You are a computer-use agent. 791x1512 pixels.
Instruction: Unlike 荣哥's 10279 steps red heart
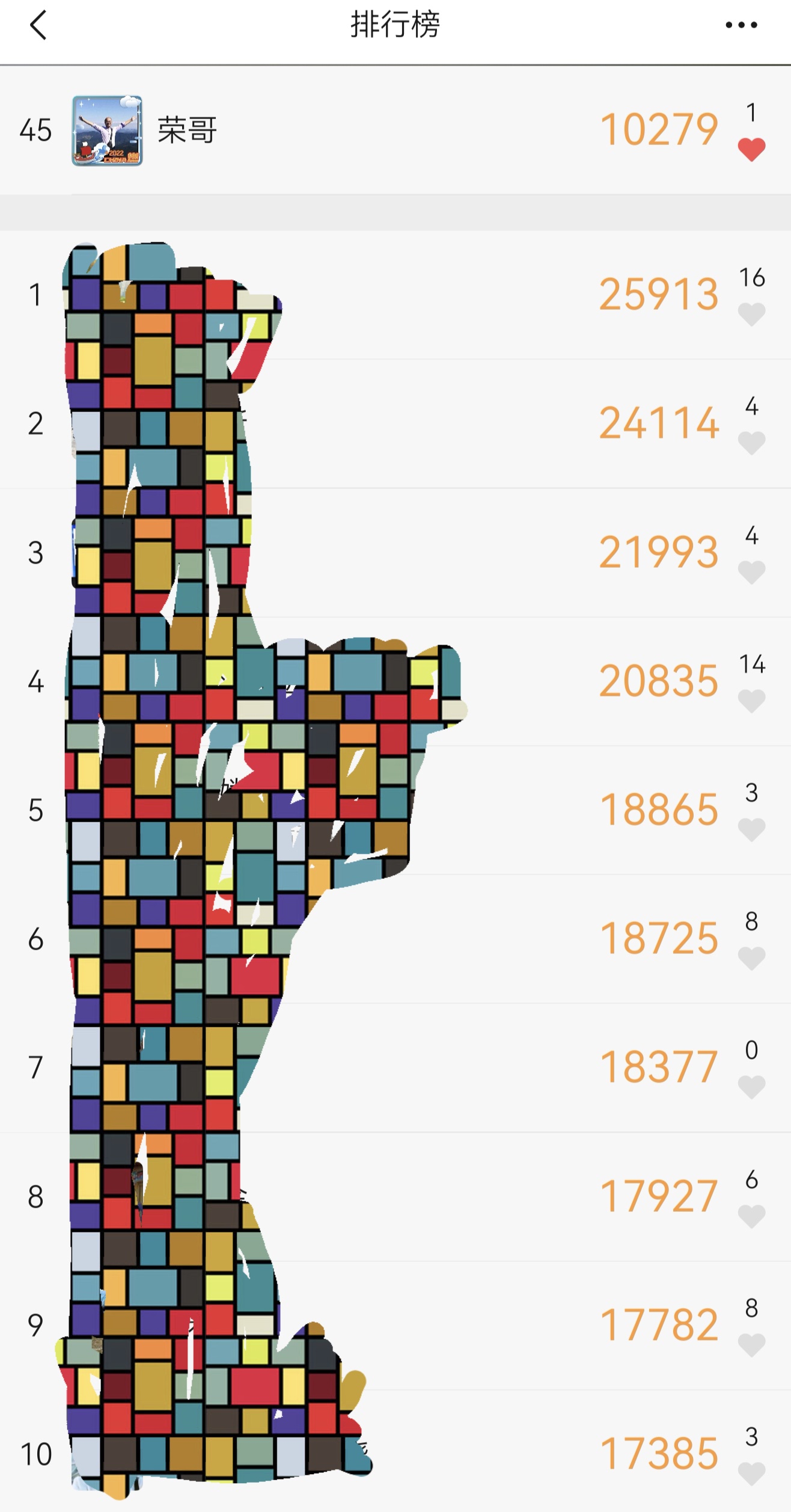tap(751, 149)
